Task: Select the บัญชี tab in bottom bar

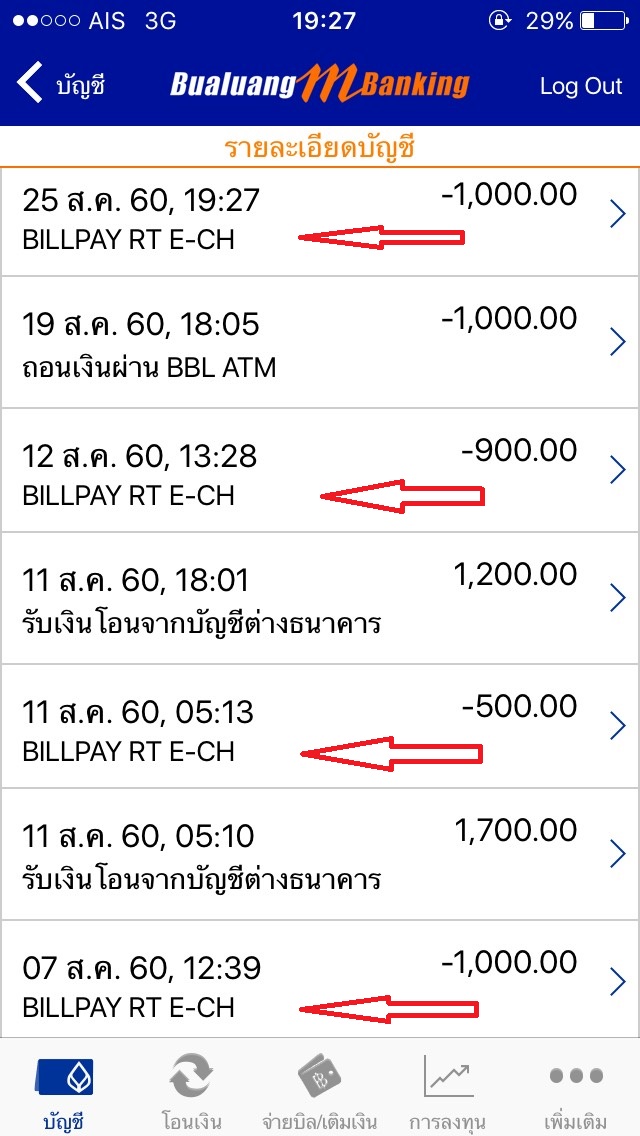Action: [x=64, y=1089]
